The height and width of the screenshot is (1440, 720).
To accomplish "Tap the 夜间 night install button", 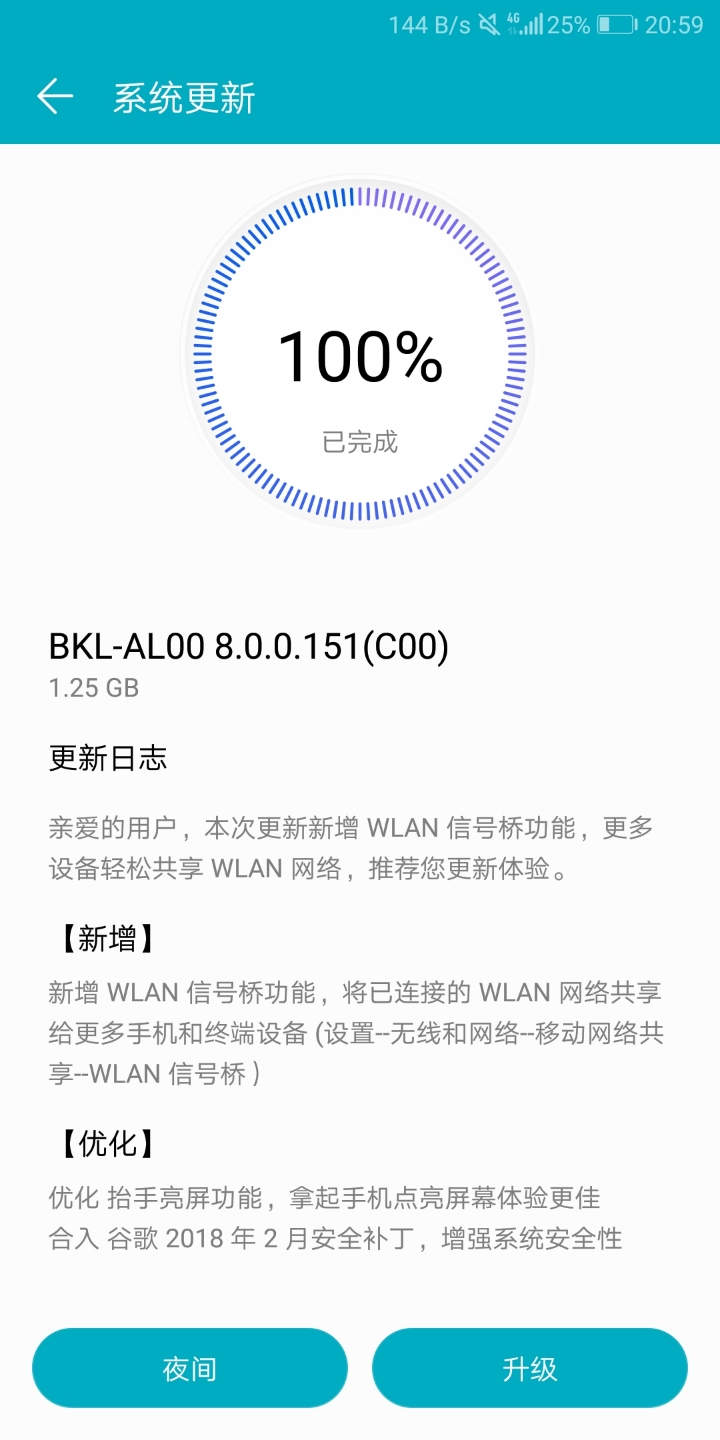I will click(x=189, y=1367).
